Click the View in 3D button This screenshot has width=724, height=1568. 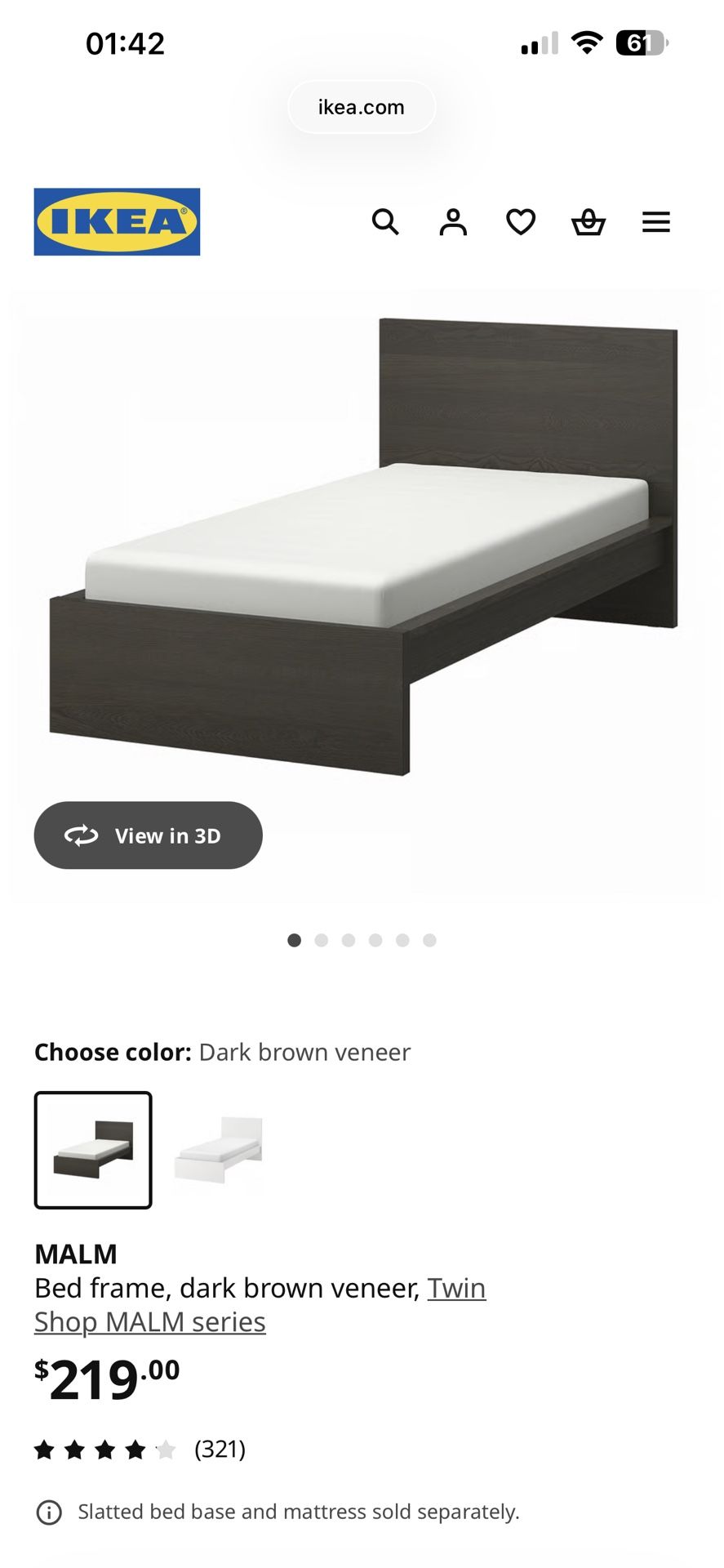(x=148, y=835)
